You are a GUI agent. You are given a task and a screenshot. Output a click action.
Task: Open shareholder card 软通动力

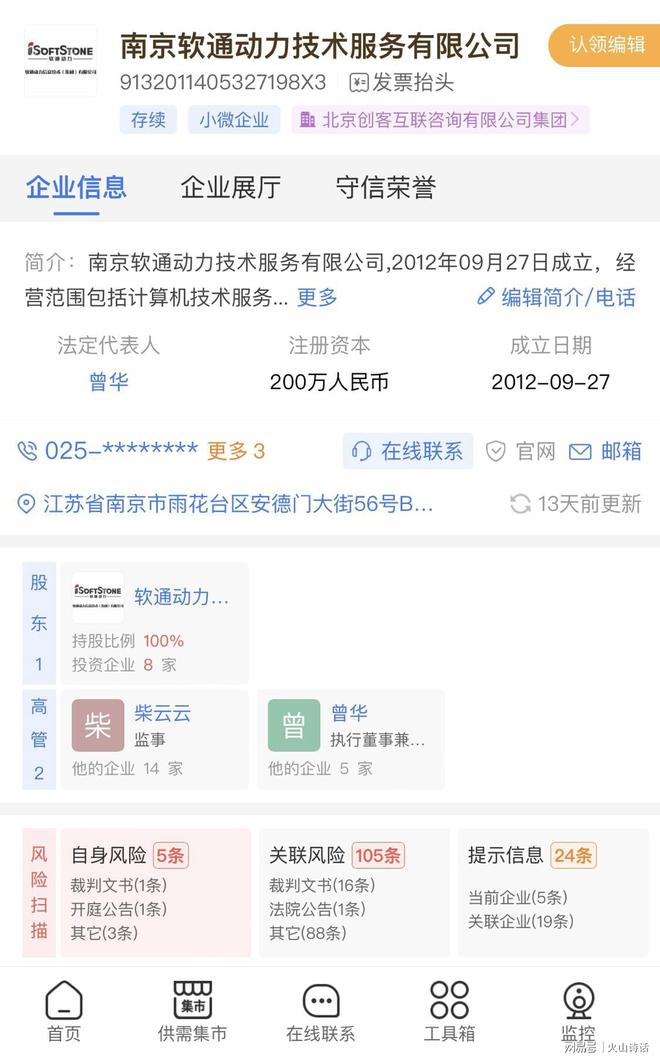point(155,623)
